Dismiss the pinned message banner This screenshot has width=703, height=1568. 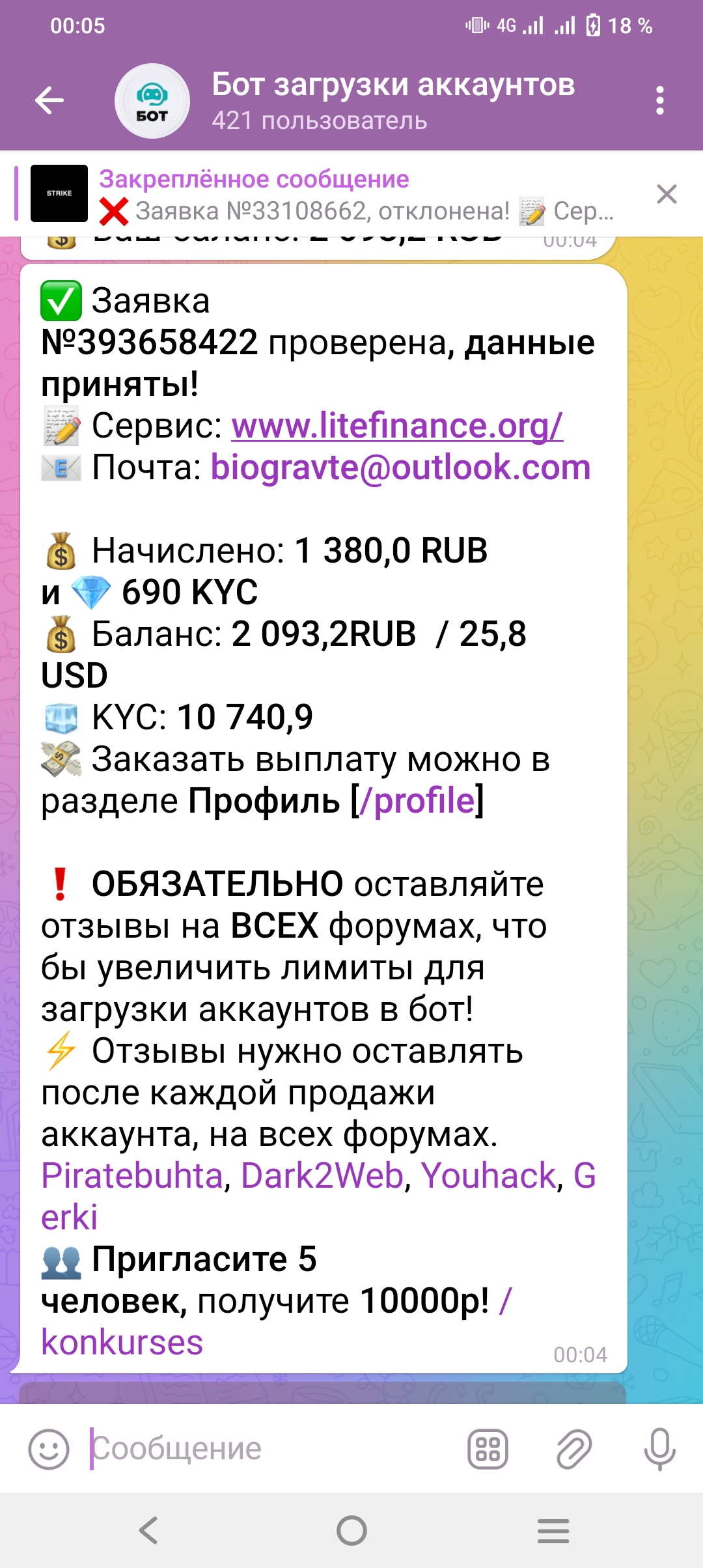click(667, 194)
